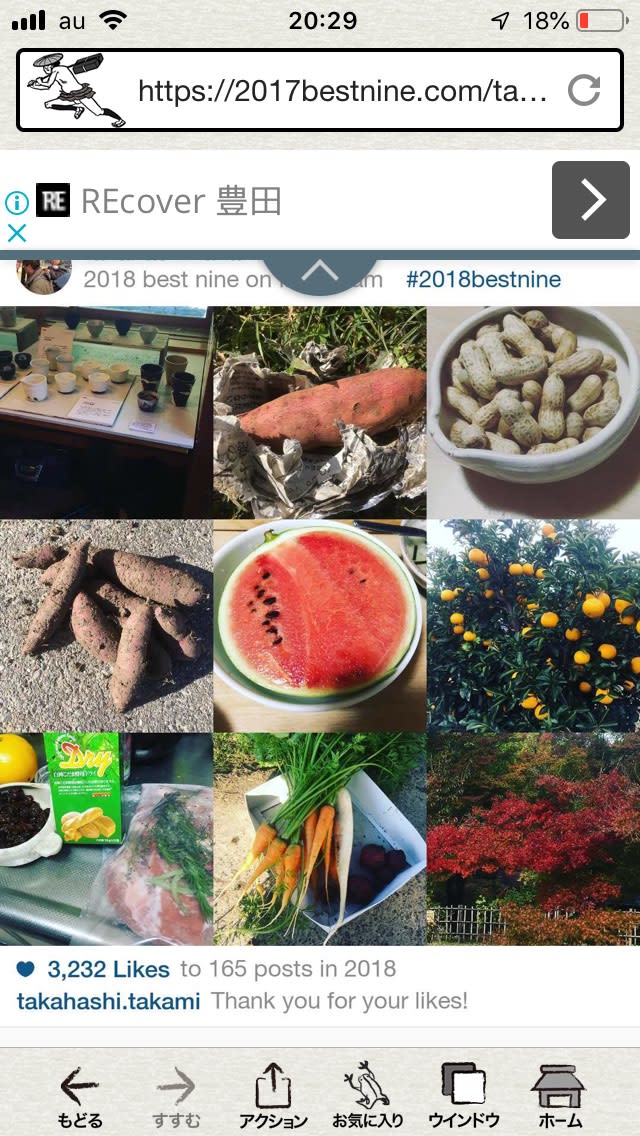Viewport: 640px width, 1136px height.
Task: Go to ホーム home
Action: click(x=558, y=1095)
